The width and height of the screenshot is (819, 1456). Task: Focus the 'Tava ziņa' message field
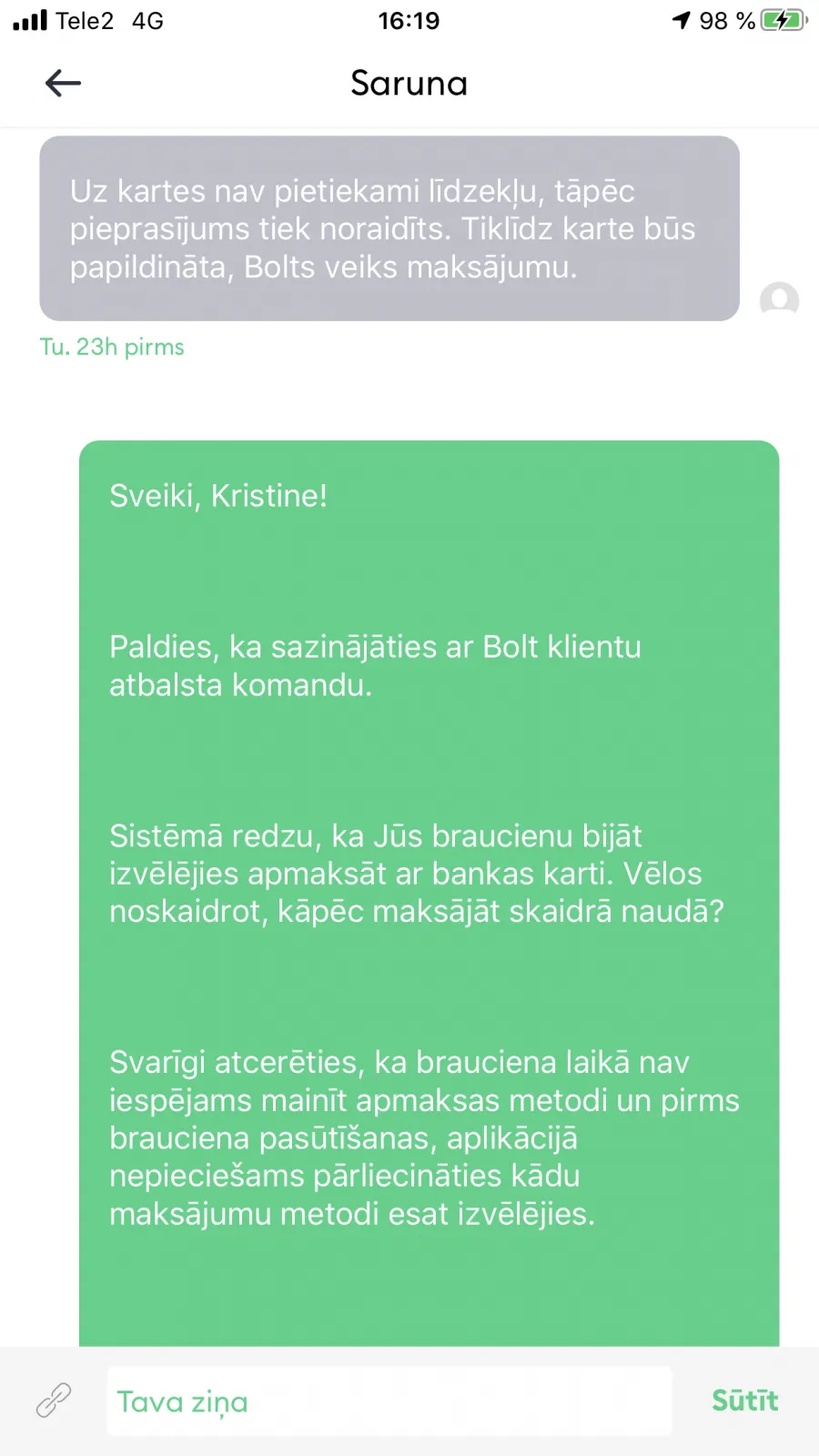coord(389,1401)
